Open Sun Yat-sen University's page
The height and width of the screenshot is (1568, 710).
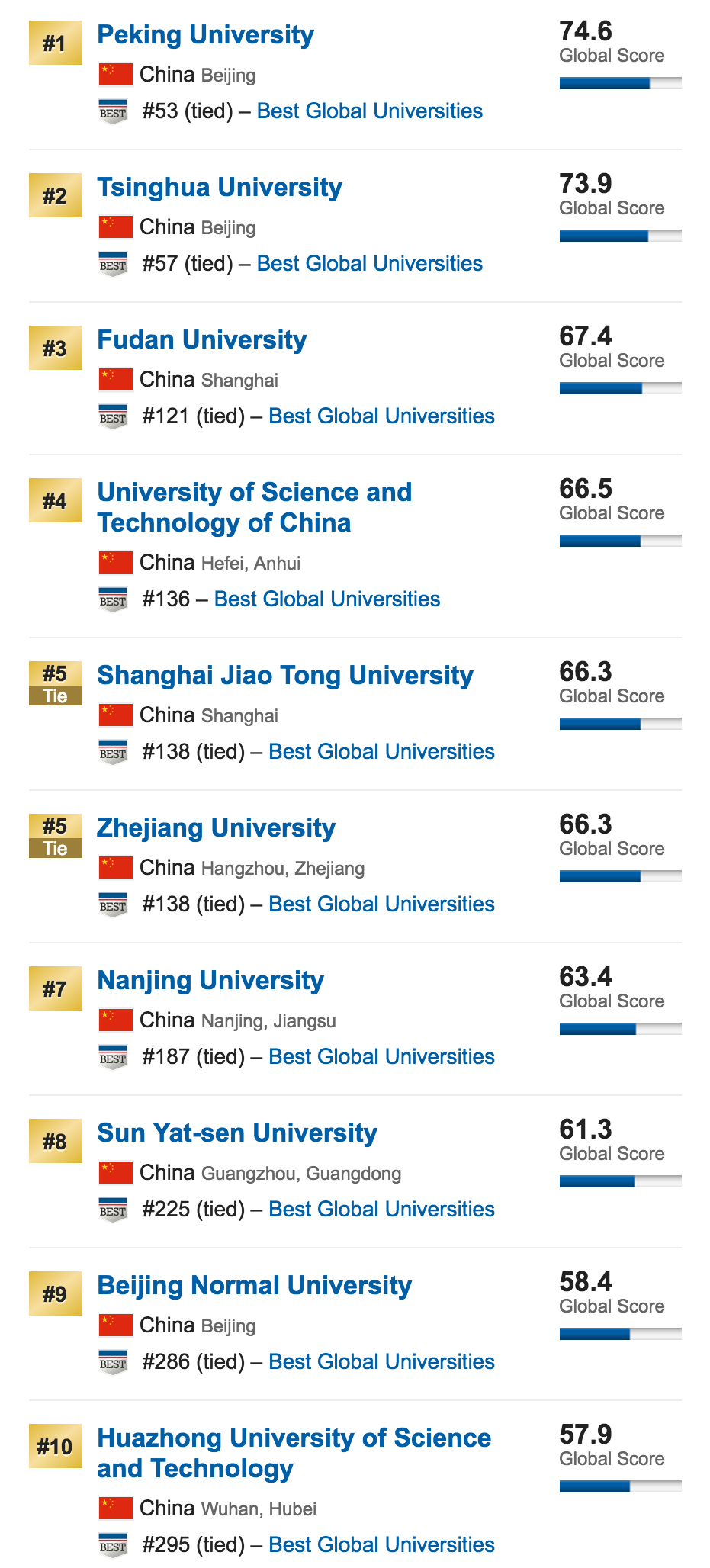tap(236, 1133)
